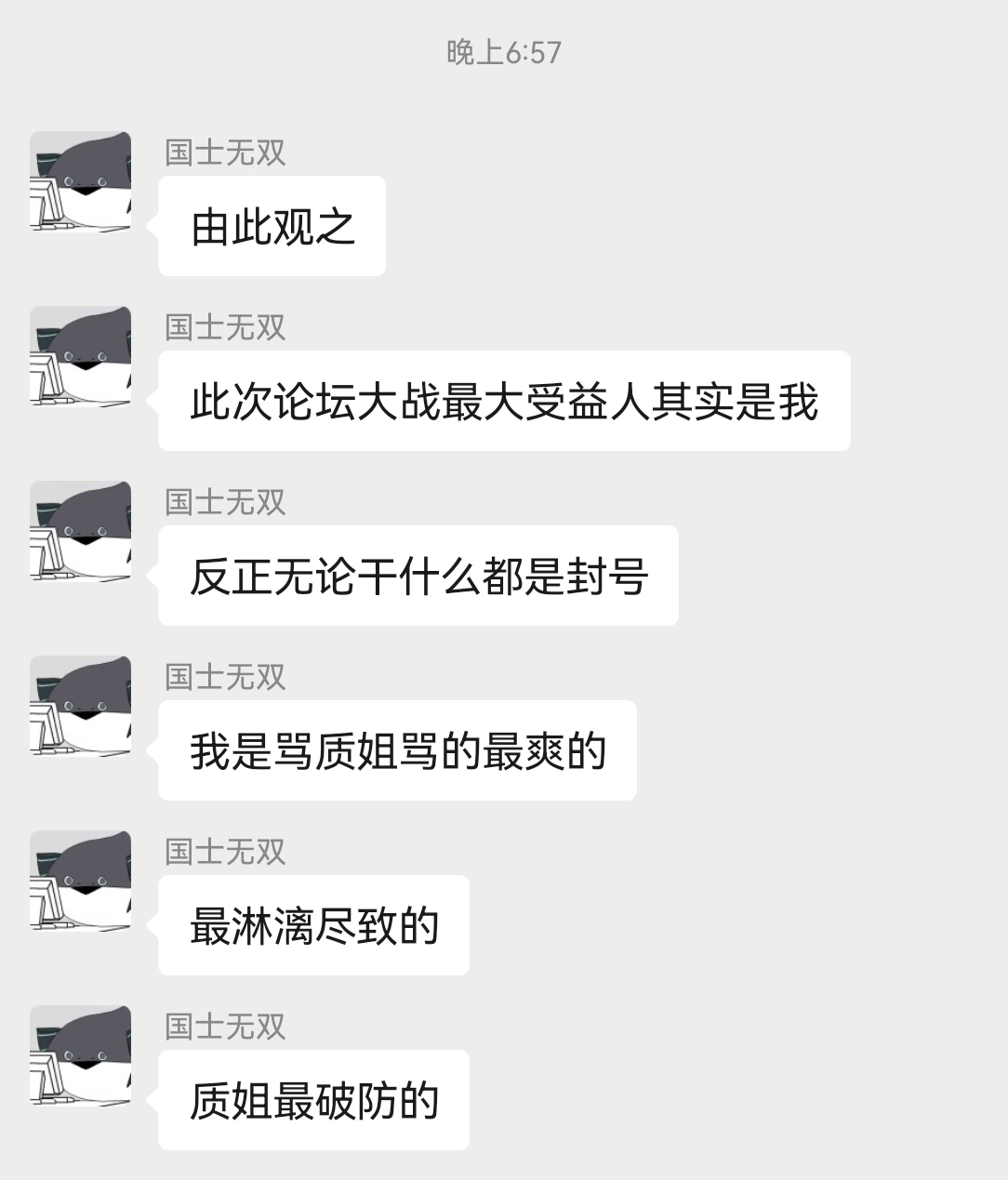The height and width of the screenshot is (1180, 1008).
Task: Tap the avatar next to "质姐最破防的"
Action: pos(80,1055)
